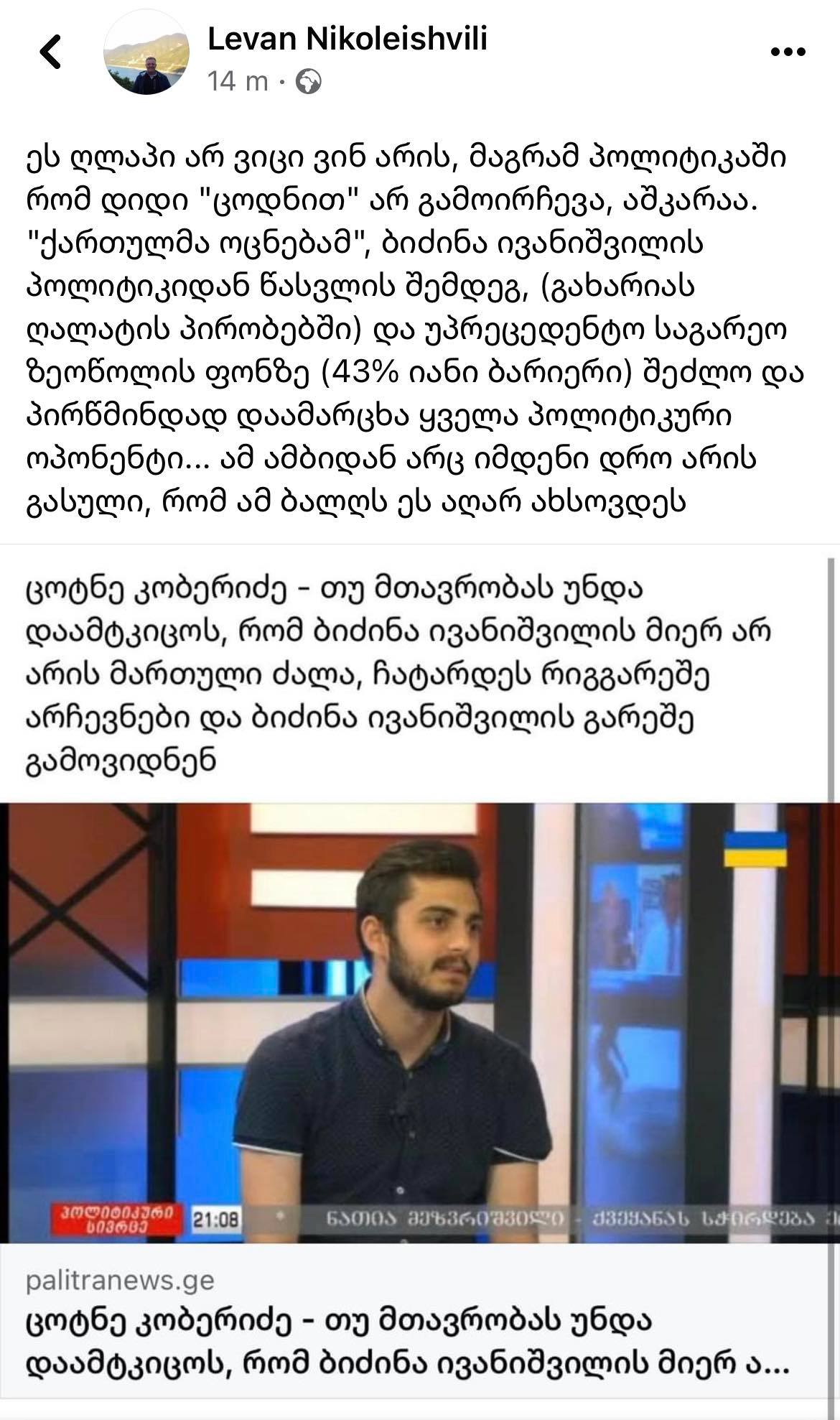The height and width of the screenshot is (1420, 840).
Task: Open the three-dot post options menu
Action: pyautogui.click(x=788, y=52)
